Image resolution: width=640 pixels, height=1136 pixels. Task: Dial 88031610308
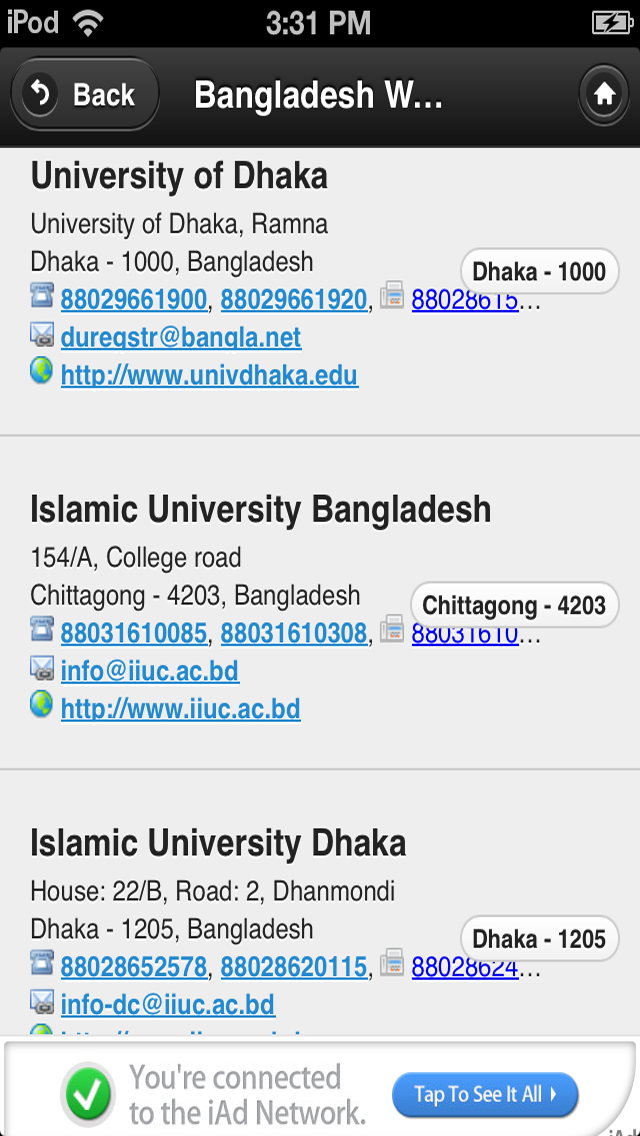[294, 633]
